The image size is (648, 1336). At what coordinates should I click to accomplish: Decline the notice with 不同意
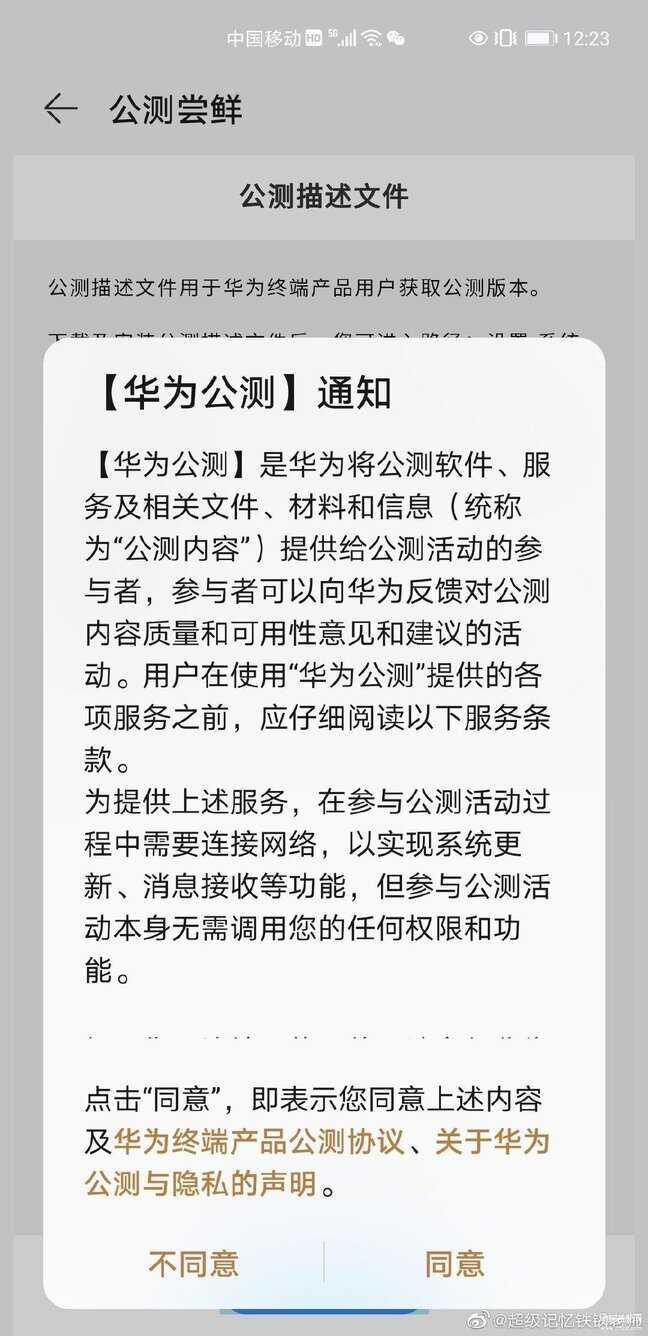click(193, 1263)
